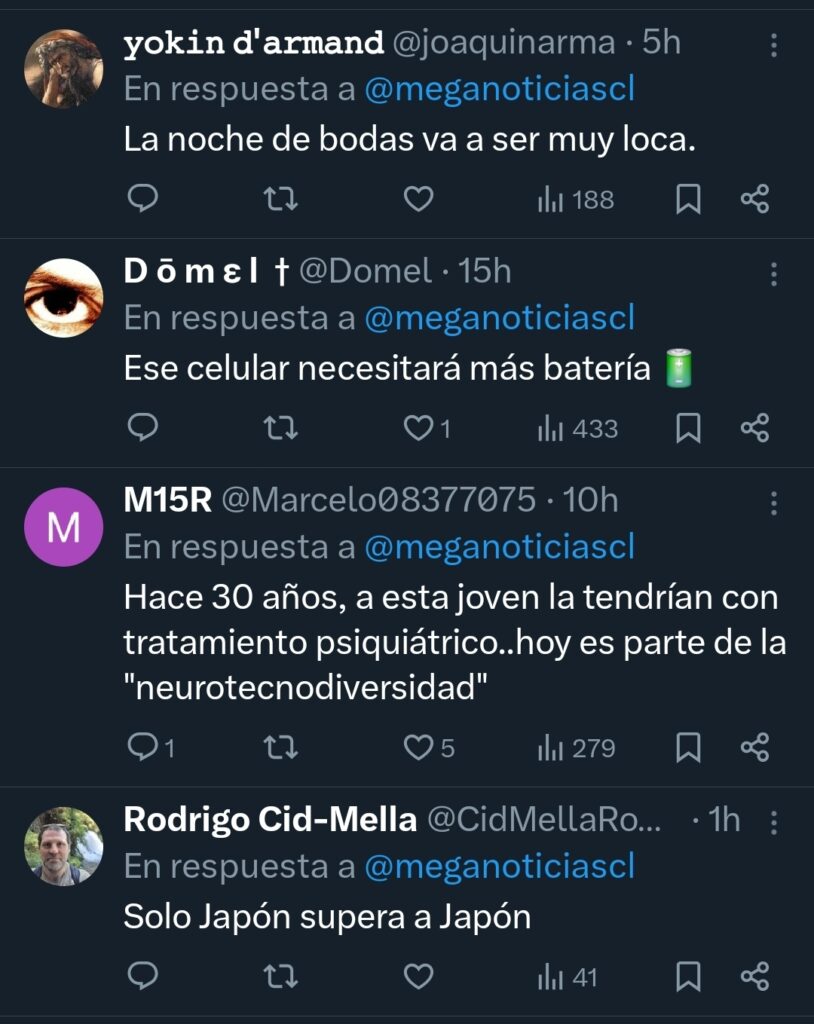Reply to yokin d'armand's tweet

(143, 200)
